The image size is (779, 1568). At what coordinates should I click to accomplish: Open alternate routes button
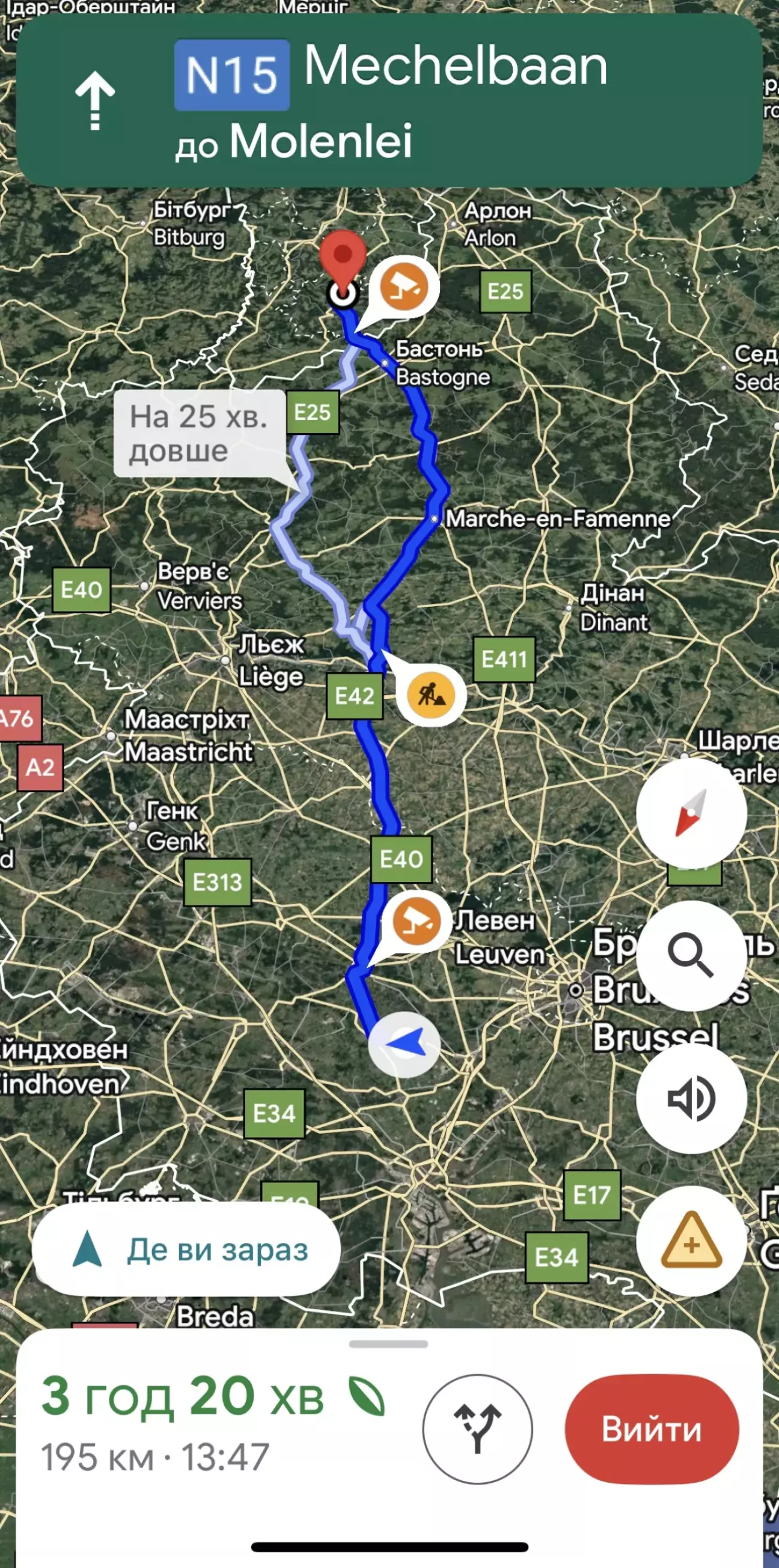[x=477, y=1429]
